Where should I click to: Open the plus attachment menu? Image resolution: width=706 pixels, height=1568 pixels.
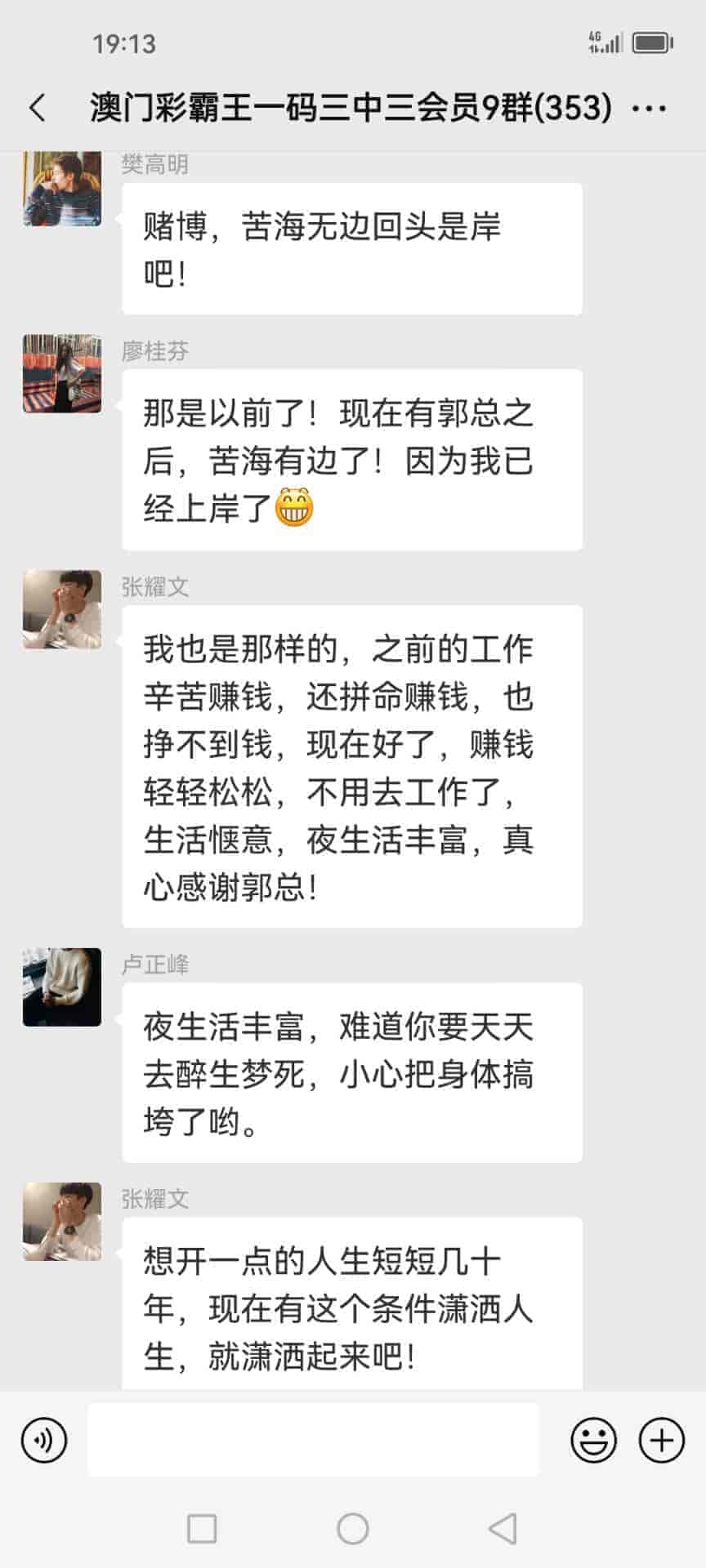(x=661, y=1440)
